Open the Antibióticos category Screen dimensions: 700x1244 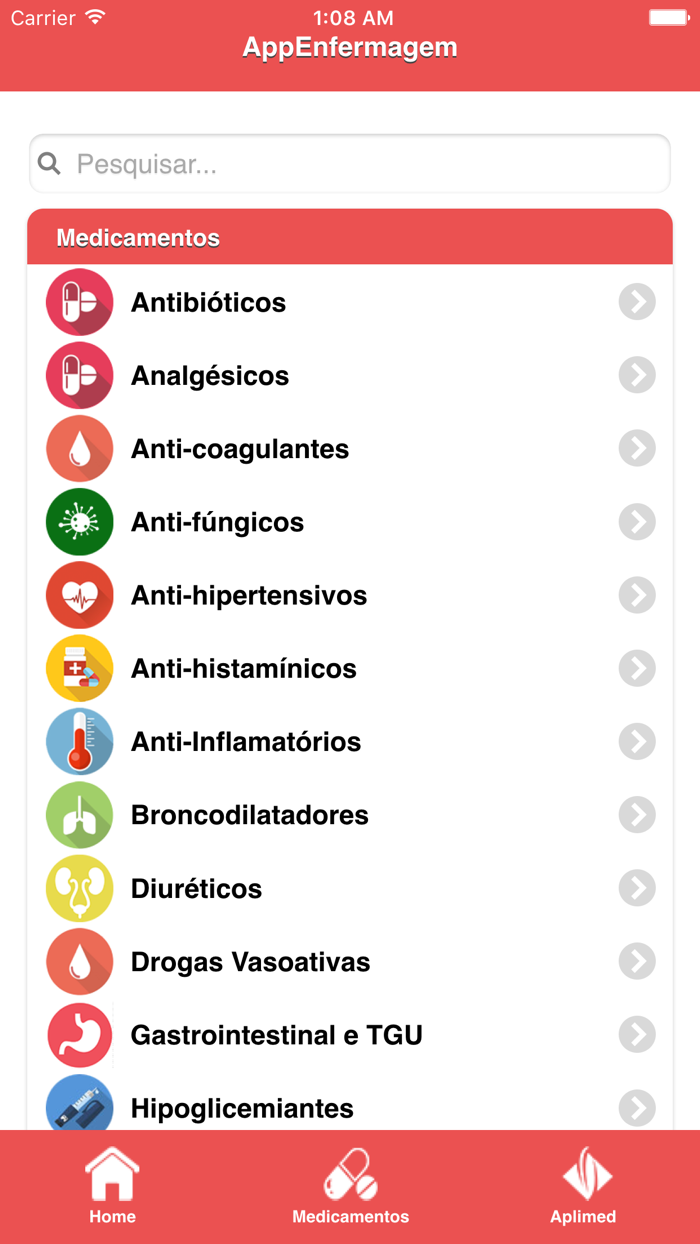coord(350,302)
